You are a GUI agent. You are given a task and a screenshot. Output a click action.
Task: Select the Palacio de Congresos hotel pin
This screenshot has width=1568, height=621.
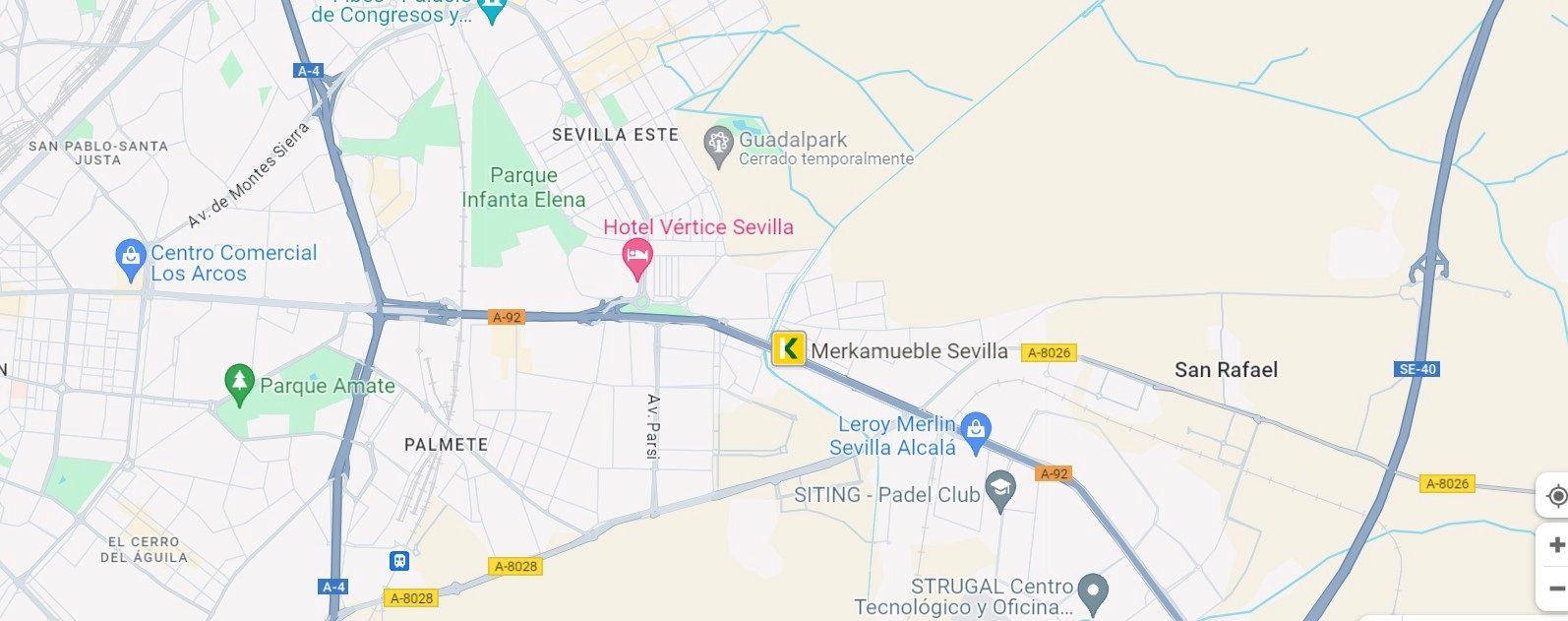[492, 12]
